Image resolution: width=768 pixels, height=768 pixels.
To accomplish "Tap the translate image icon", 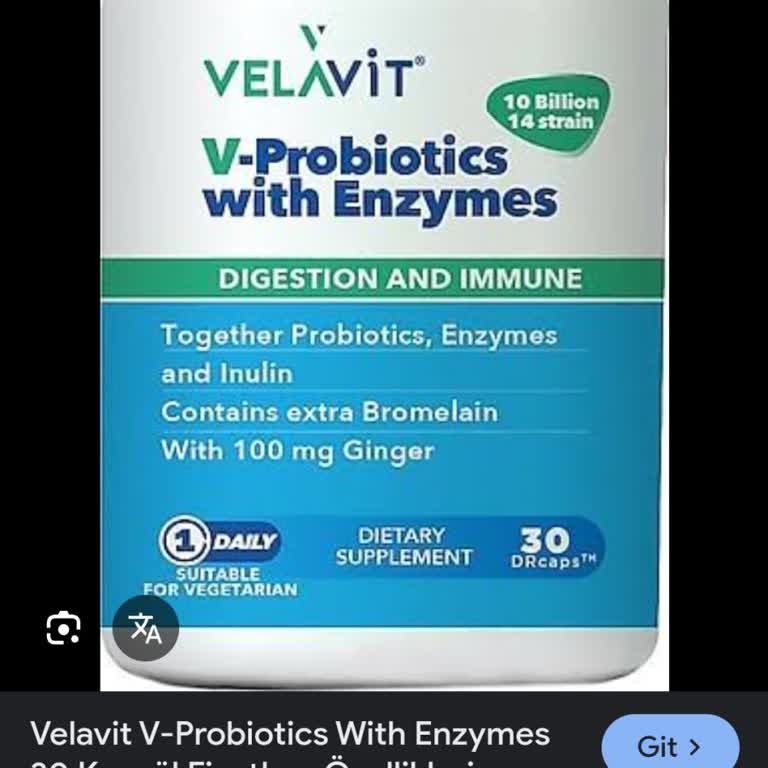I will coord(146,628).
